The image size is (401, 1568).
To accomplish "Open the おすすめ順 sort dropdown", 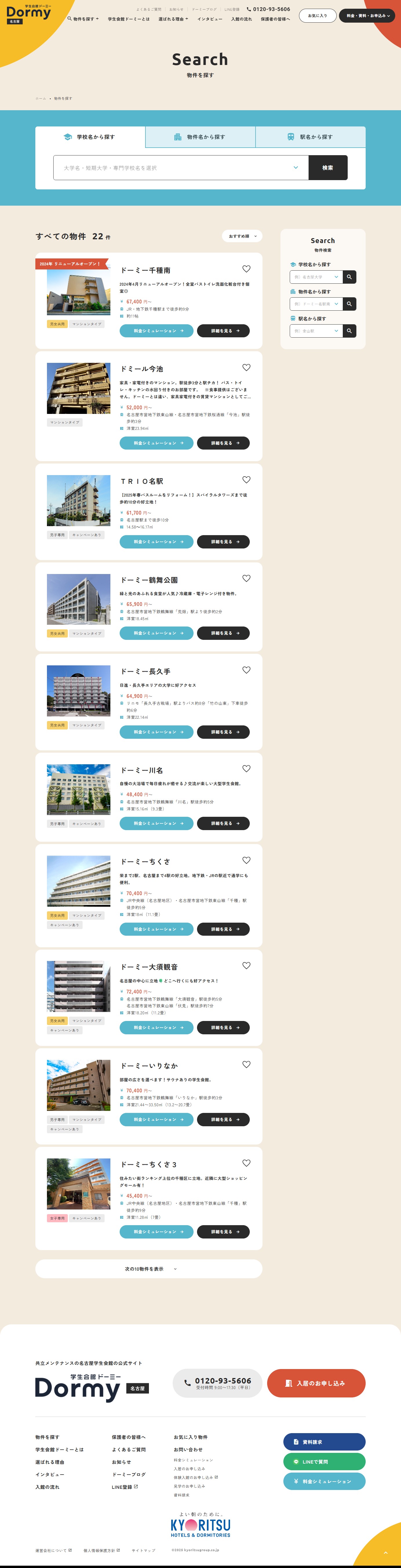I will [242, 236].
